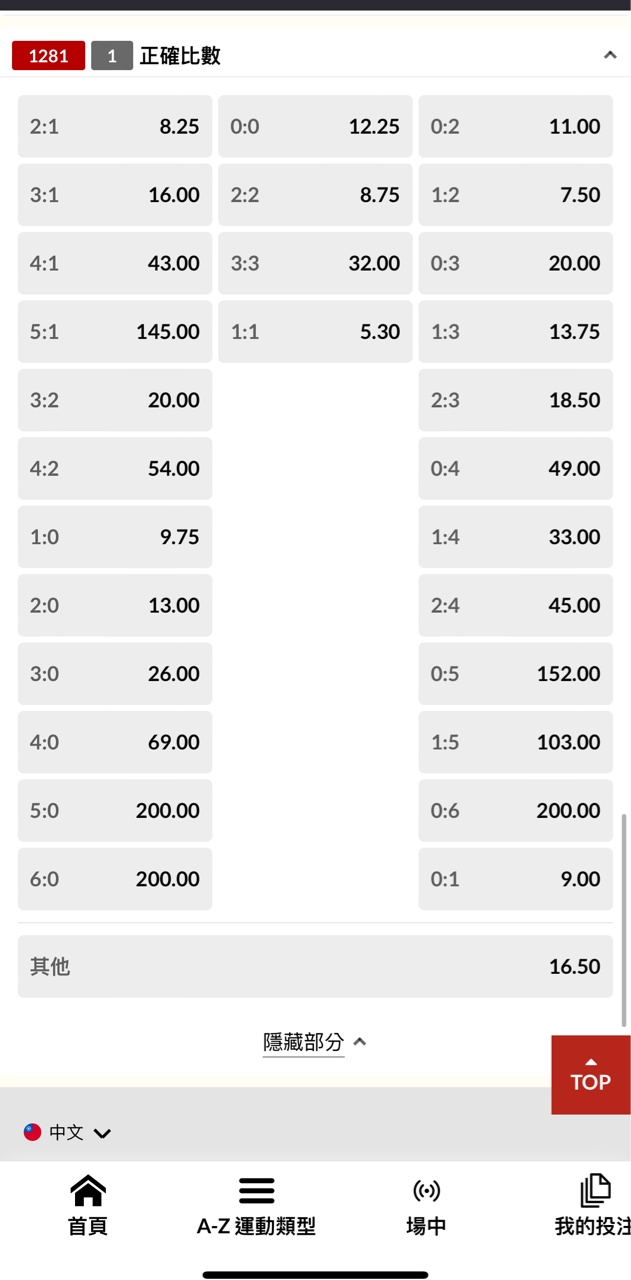Jump back up with the TOP button
The height and width of the screenshot is (1280, 631).
[x=590, y=1075]
